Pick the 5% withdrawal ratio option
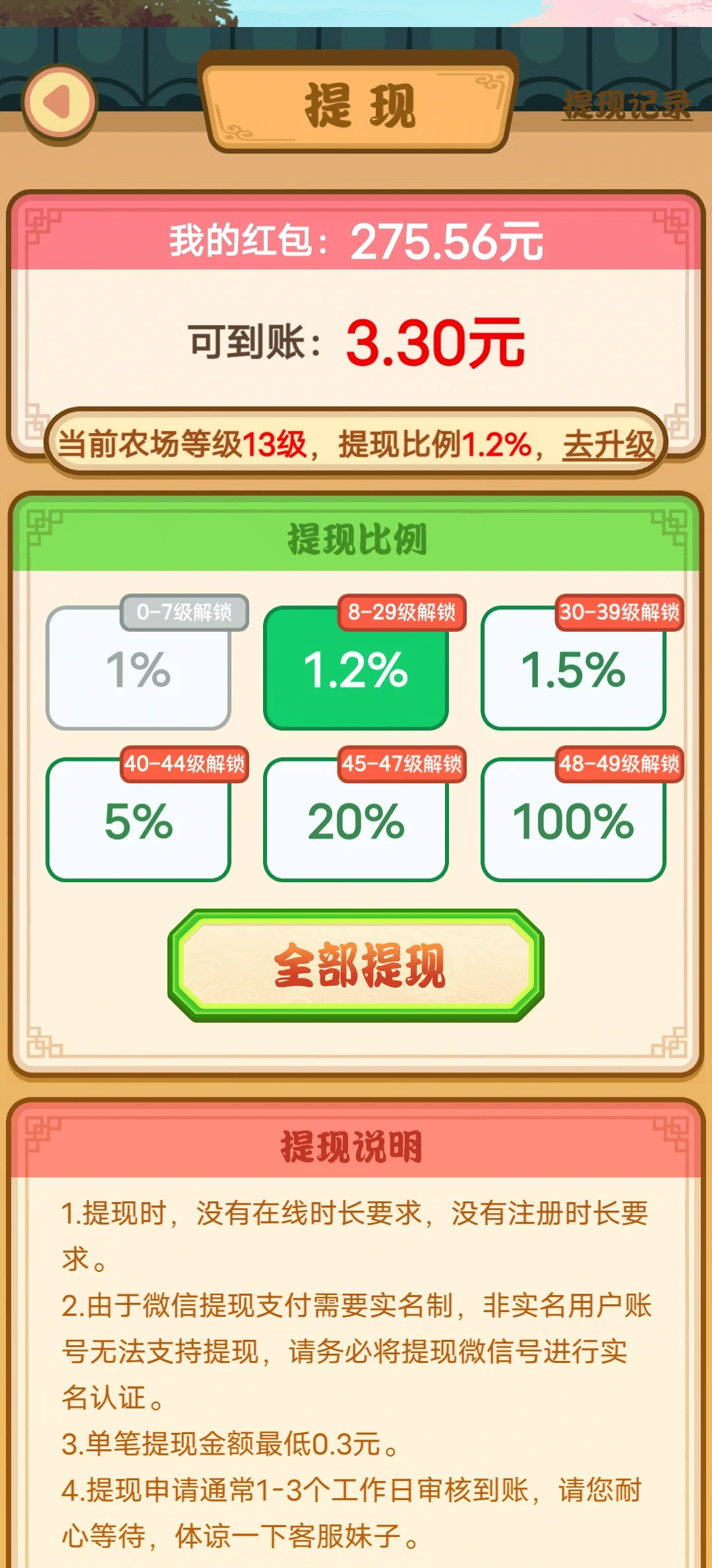712x1568 pixels. click(138, 821)
